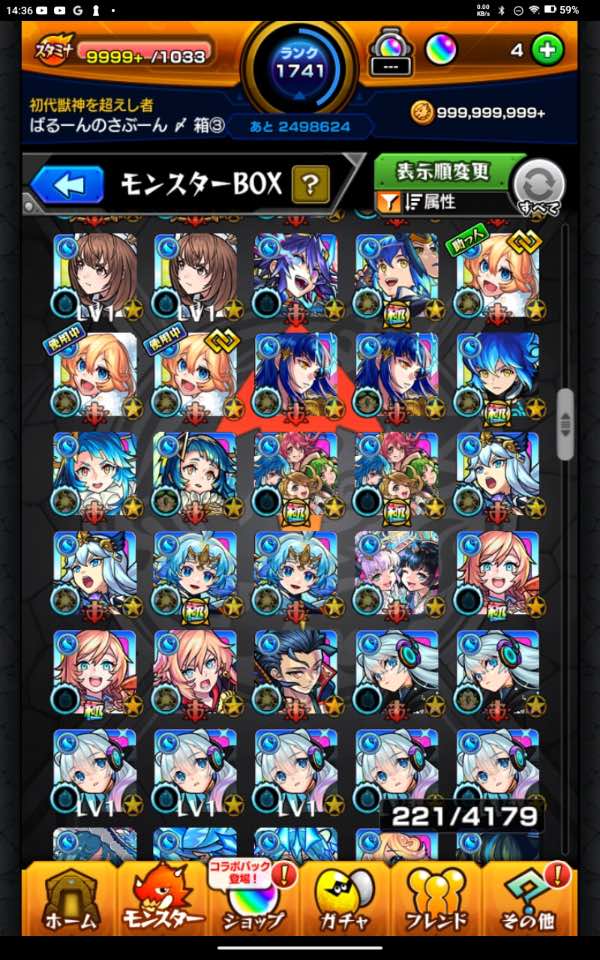This screenshot has width=600, height=960.
Task: Open the Monster BOX help question mark
Action: pyautogui.click(x=310, y=184)
